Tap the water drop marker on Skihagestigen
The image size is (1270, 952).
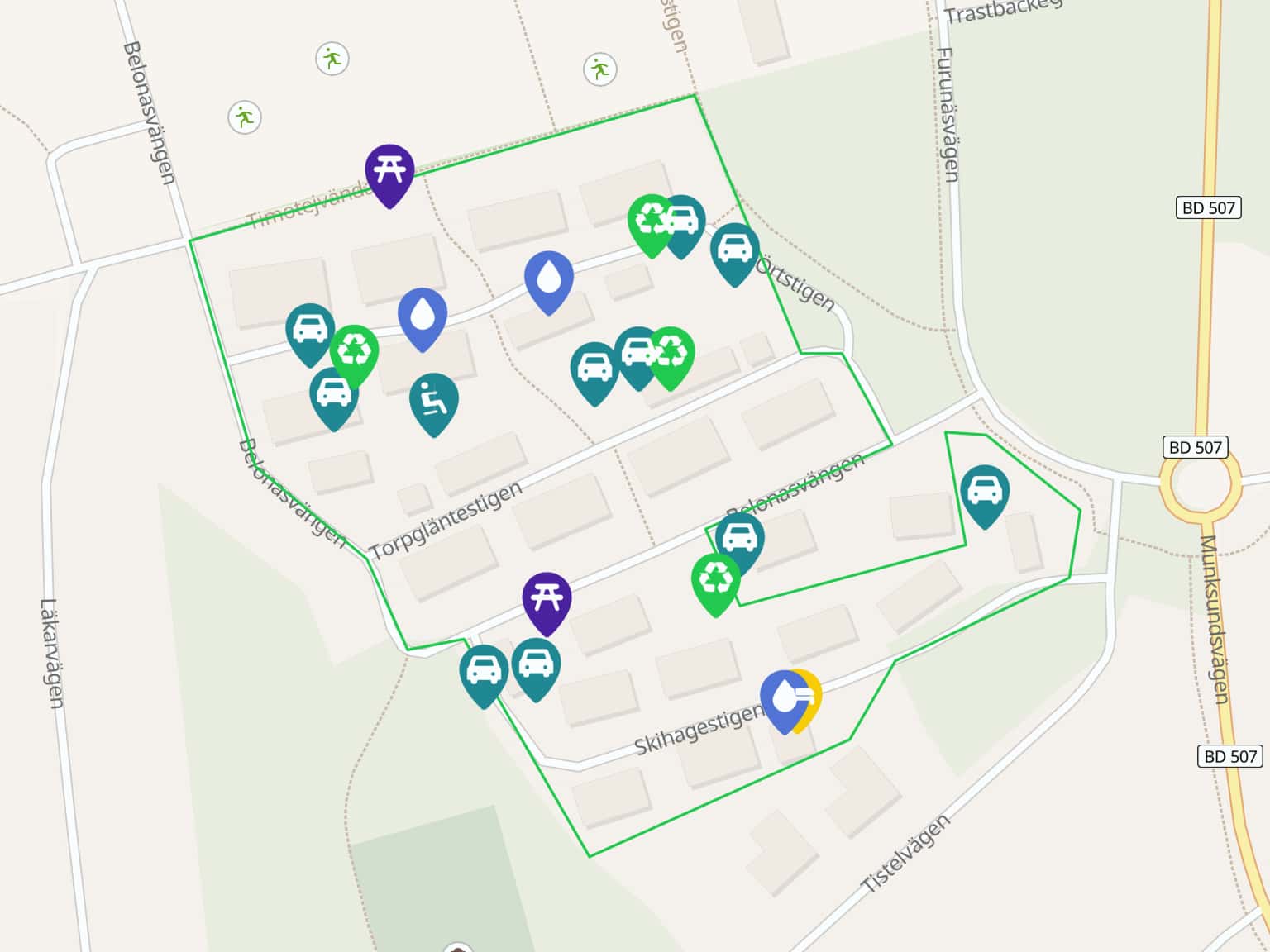[781, 697]
